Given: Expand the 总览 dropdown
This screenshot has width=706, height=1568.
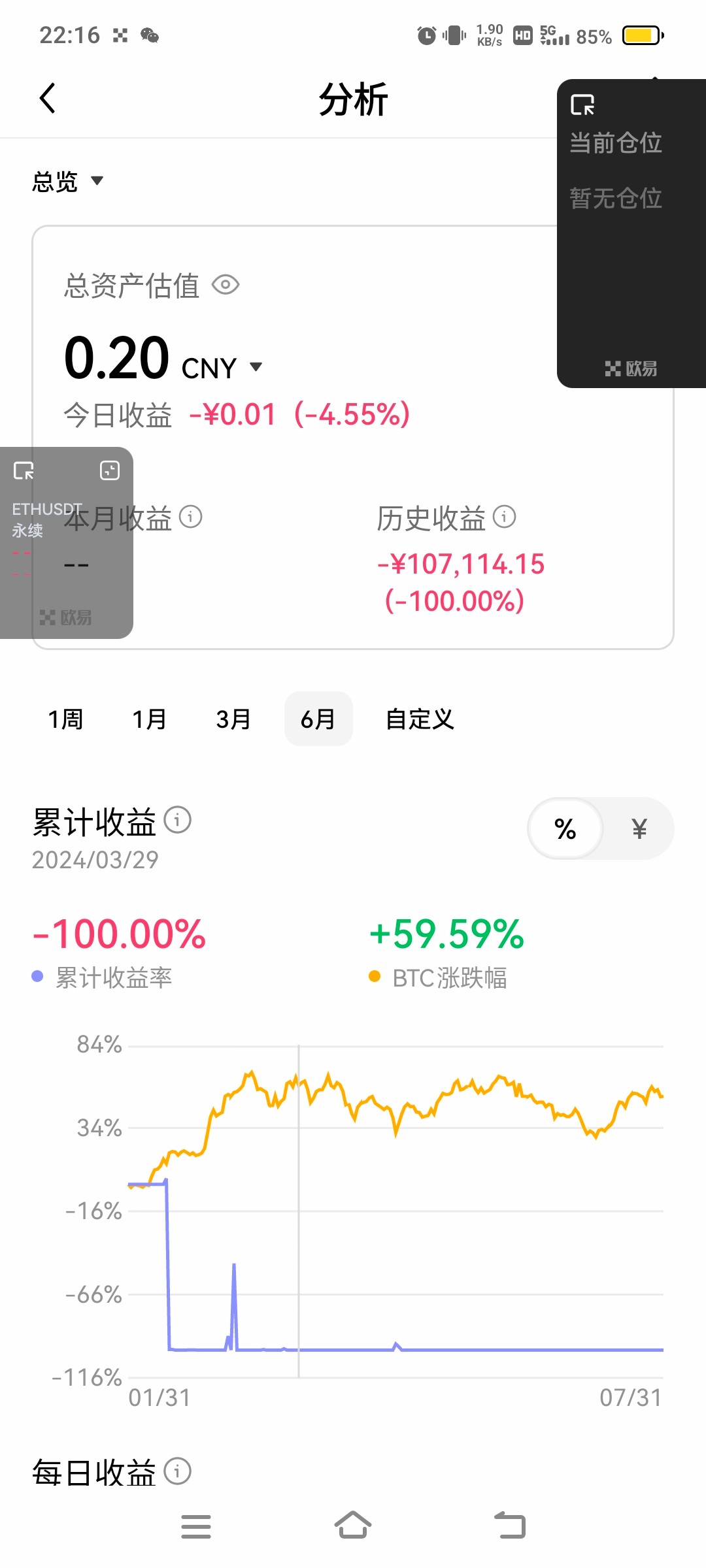Looking at the screenshot, I should click(68, 181).
